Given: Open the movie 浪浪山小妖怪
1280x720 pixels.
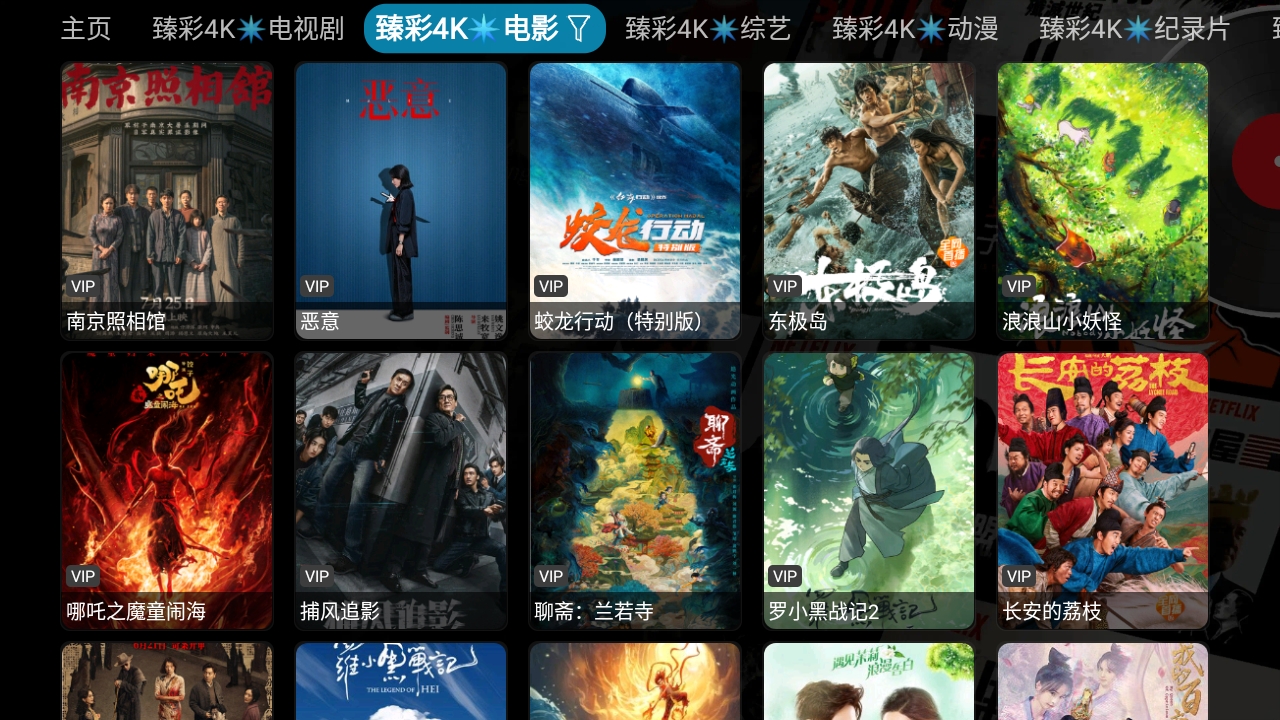Looking at the screenshot, I should pyautogui.click(x=1103, y=200).
